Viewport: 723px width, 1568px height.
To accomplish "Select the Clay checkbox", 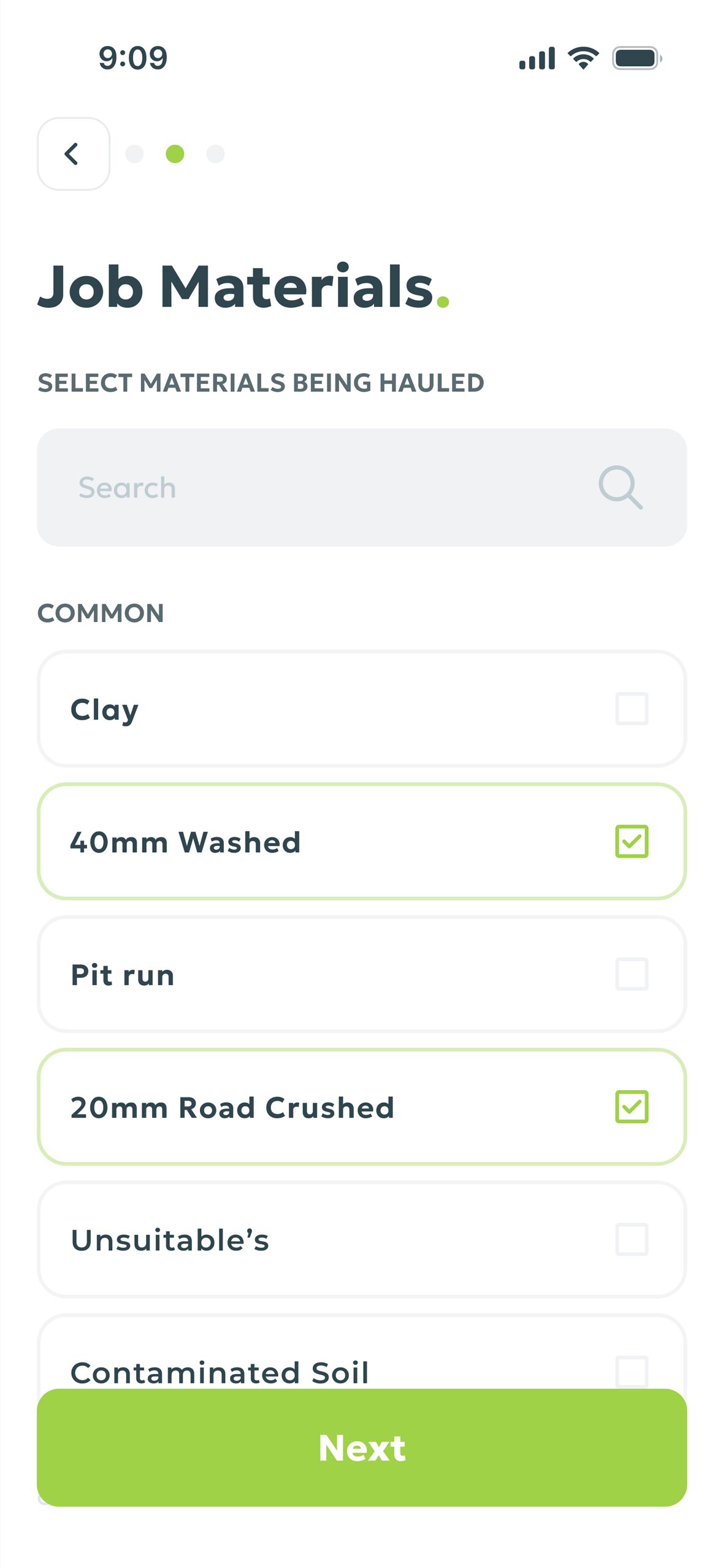I will pyautogui.click(x=632, y=709).
